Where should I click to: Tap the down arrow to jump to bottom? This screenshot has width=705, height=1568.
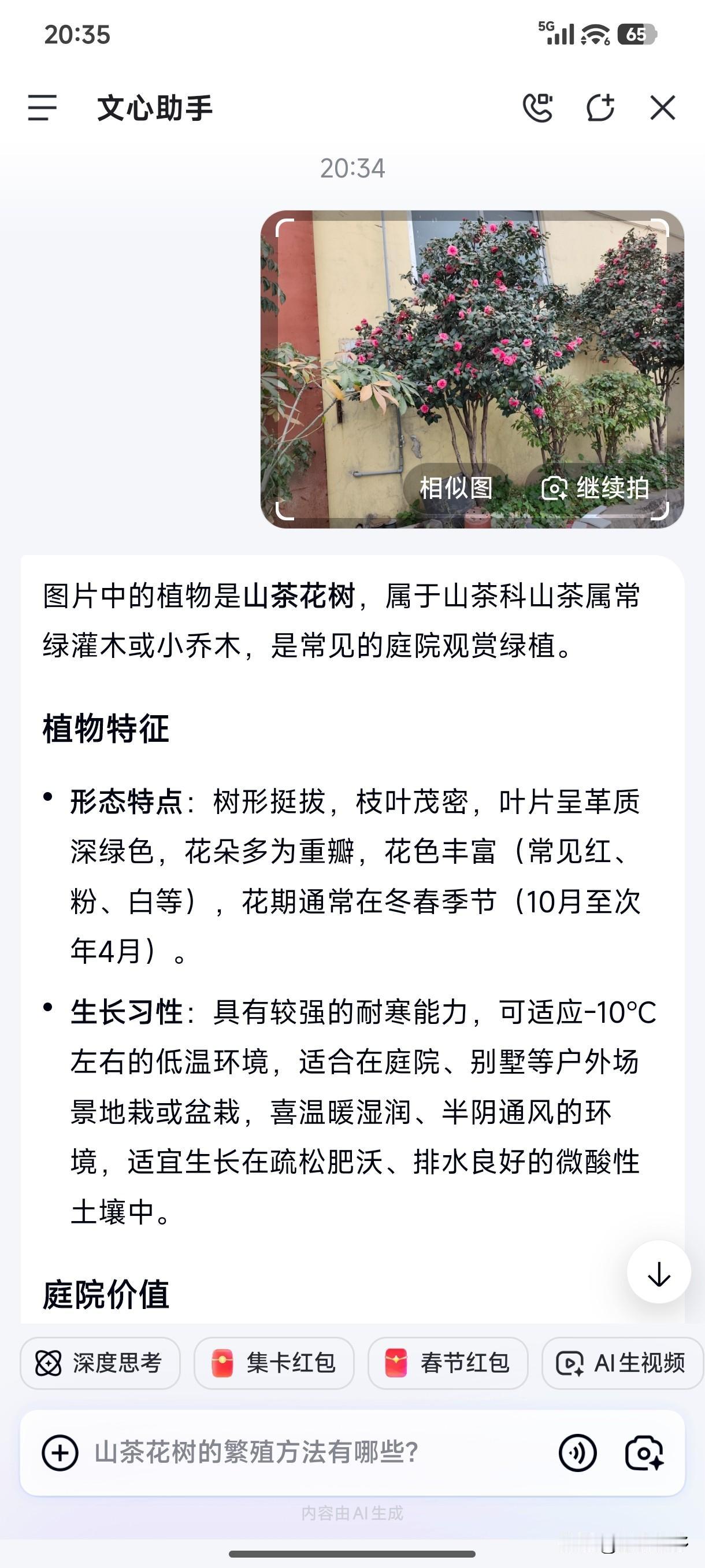[x=658, y=1273]
